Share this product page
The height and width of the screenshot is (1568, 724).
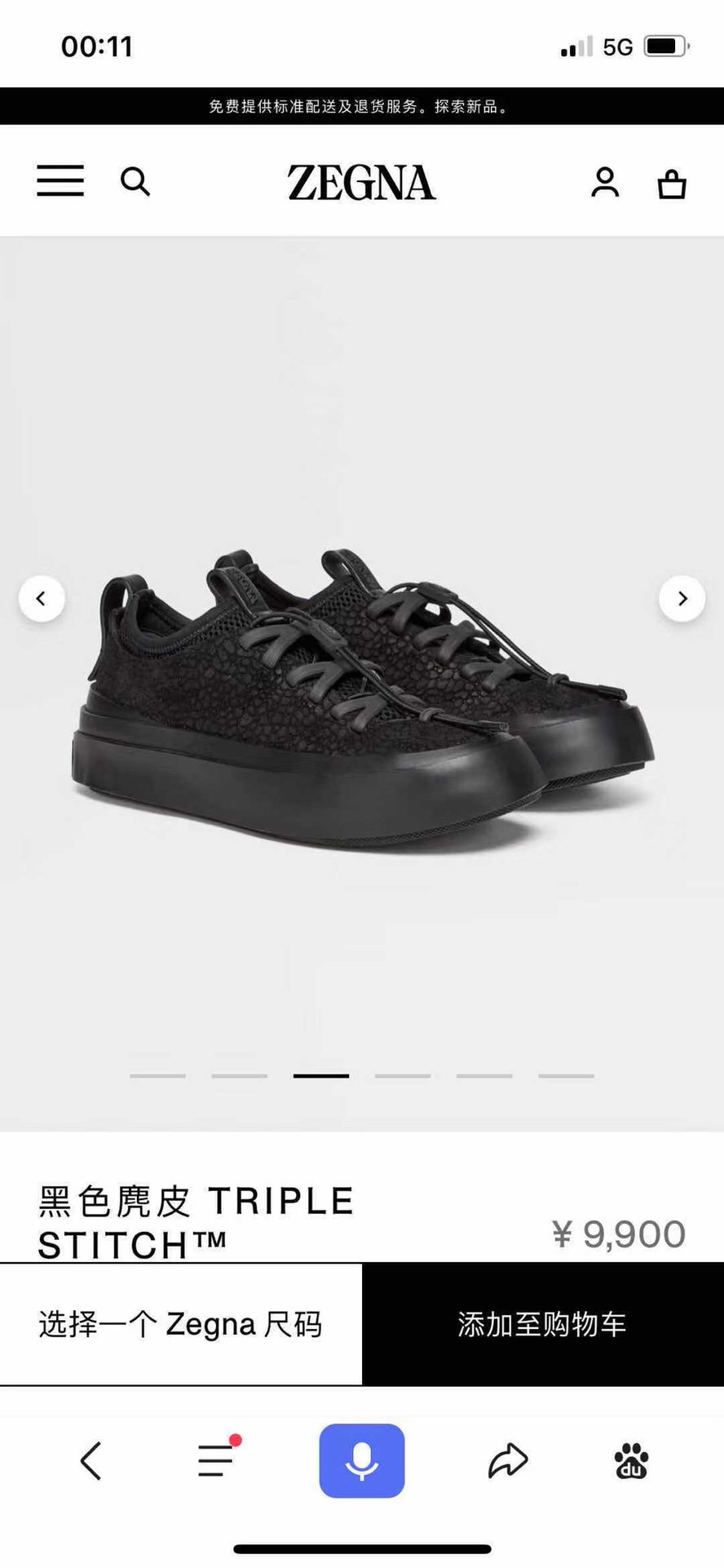point(508,1460)
